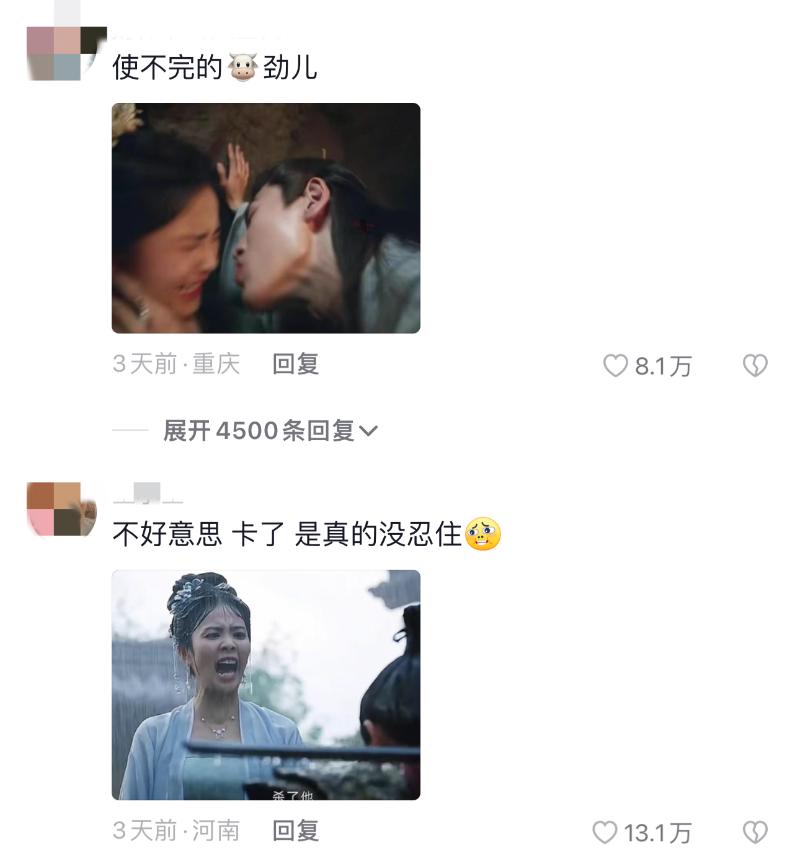Open the profile avatar of 使不完的劲儿 commenter

click(x=66, y=53)
